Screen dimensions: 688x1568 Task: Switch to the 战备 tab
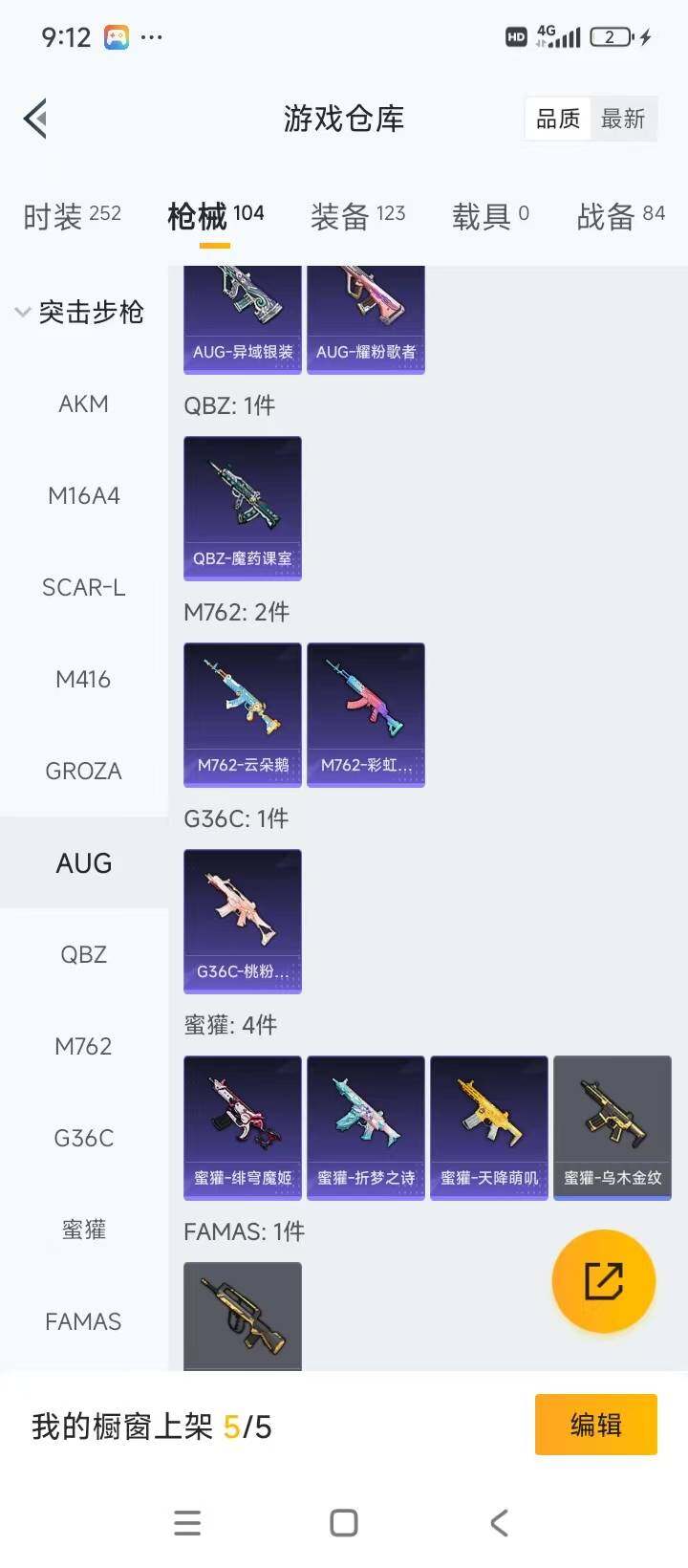620,216
